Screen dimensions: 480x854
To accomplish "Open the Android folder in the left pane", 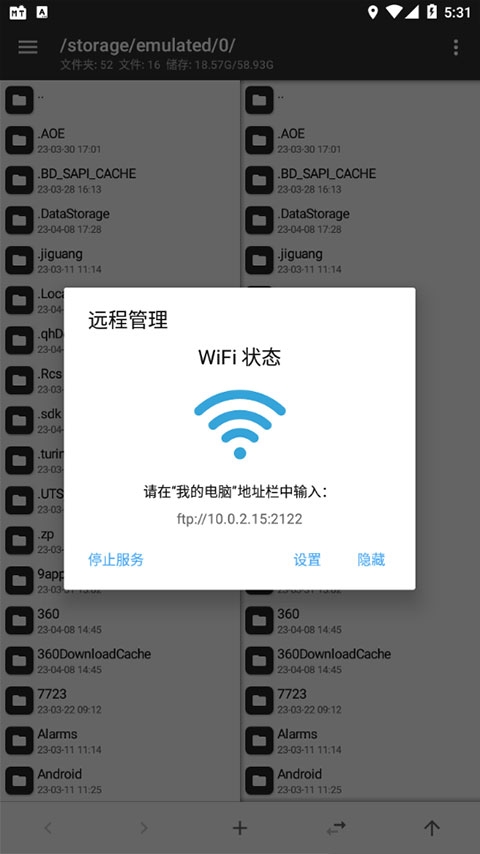I will (x=120, y=780).
